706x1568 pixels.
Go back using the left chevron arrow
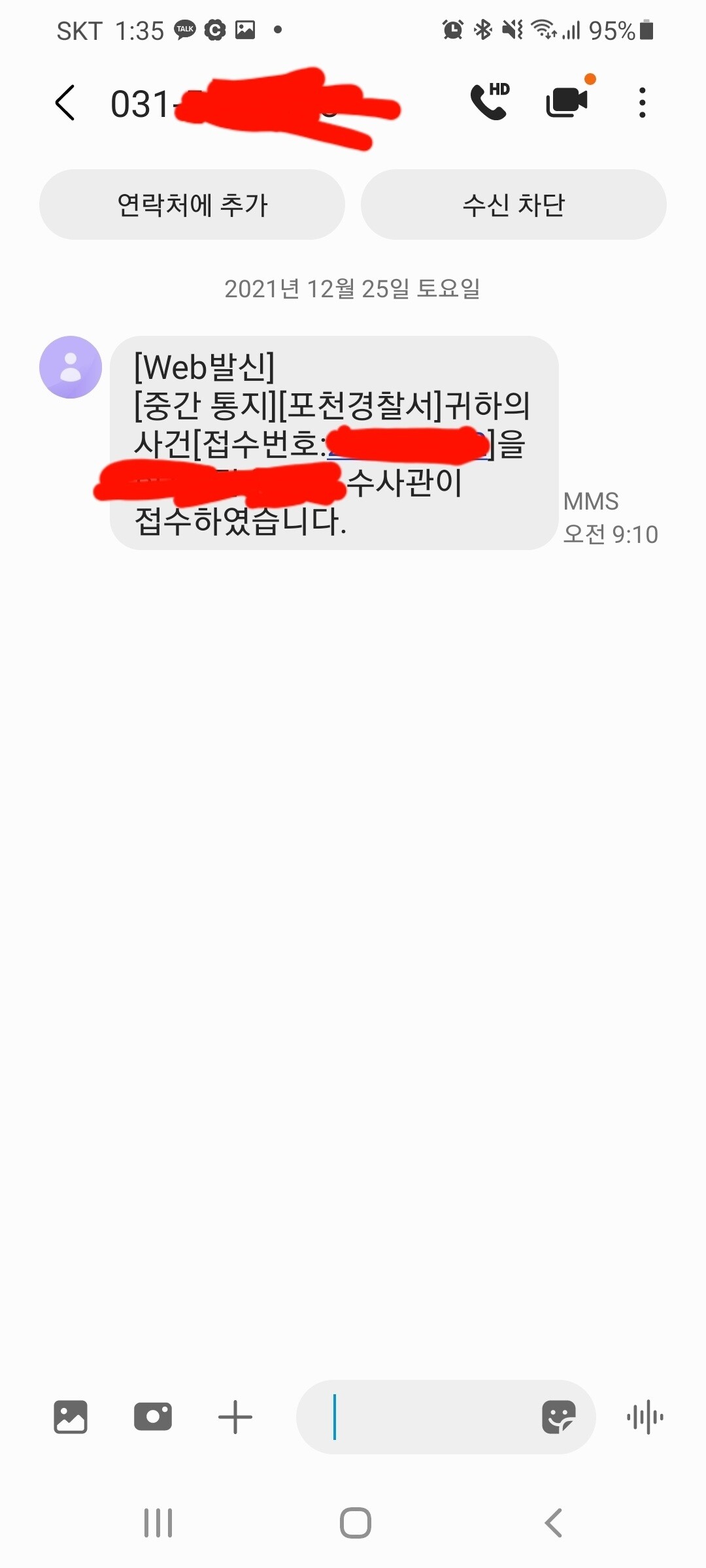coord(65,103)
